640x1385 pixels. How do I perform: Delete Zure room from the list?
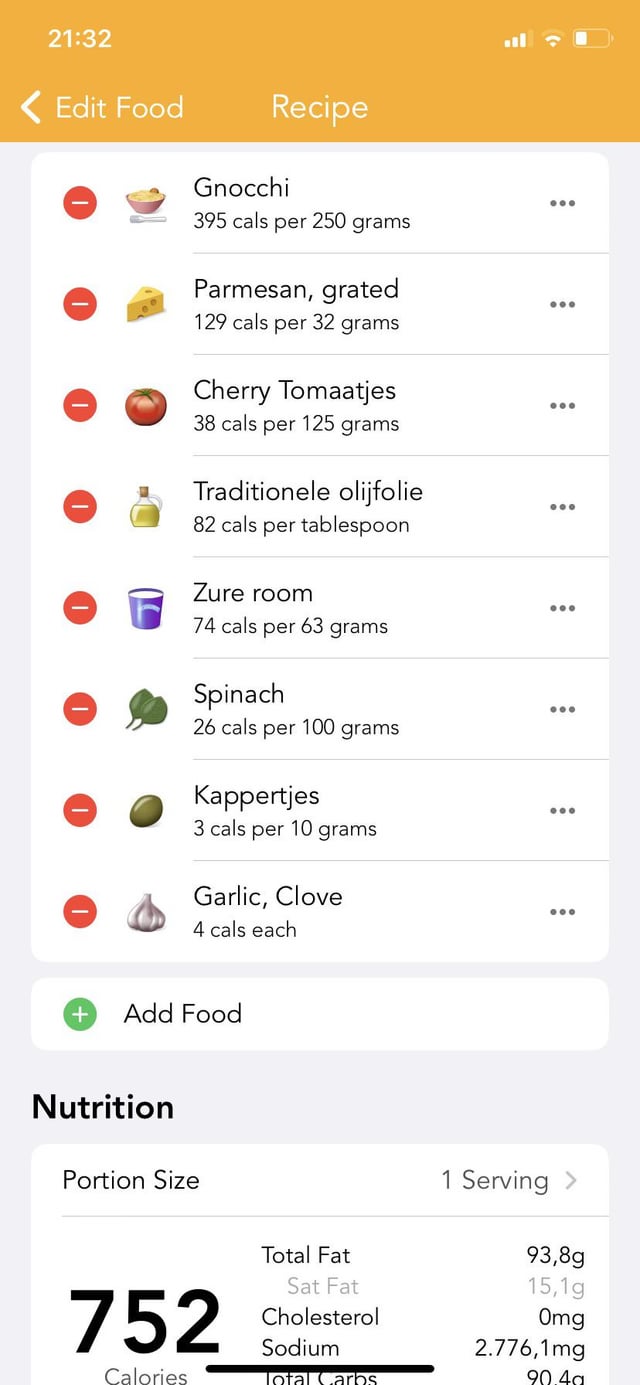(x=80, y=607)
